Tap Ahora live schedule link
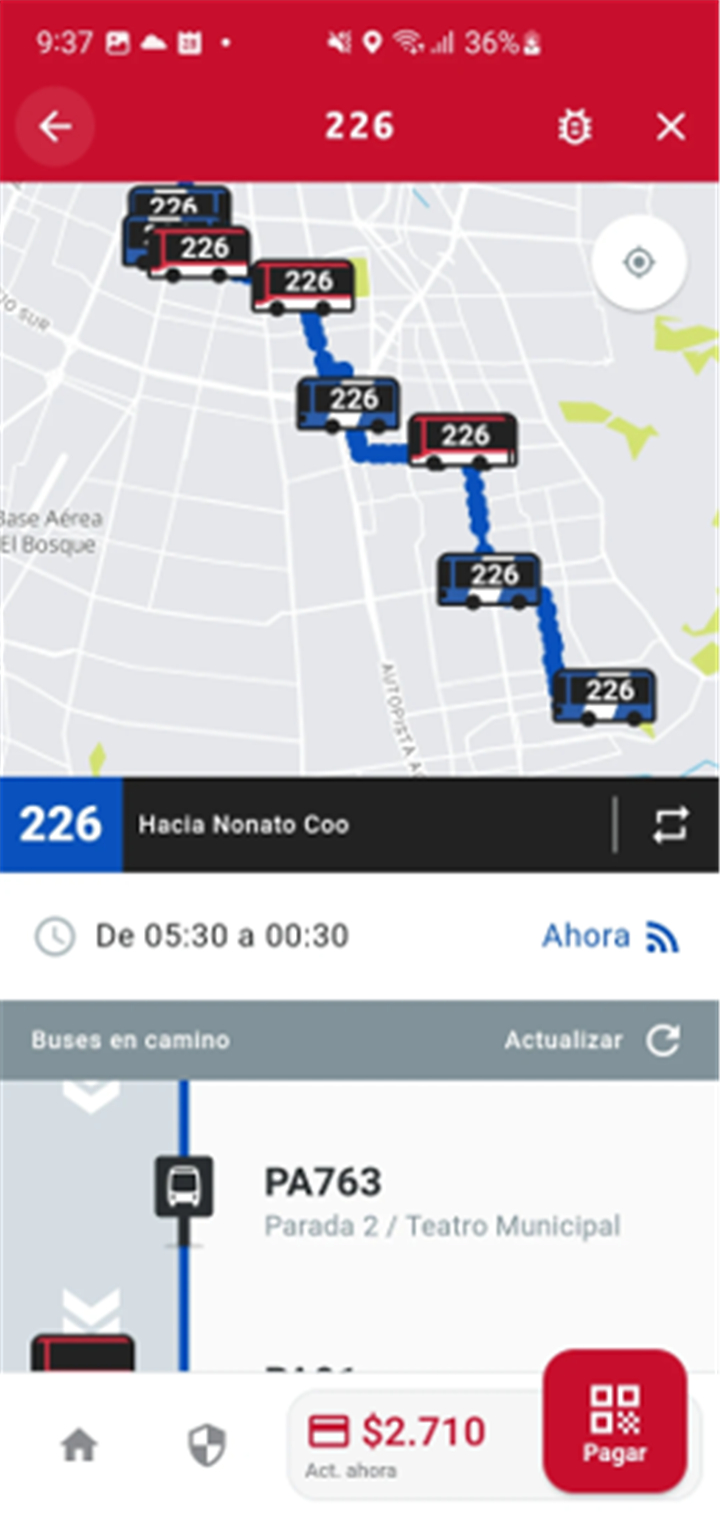The width and height of the screenshot is (720, 1518). tap(610, 936)
